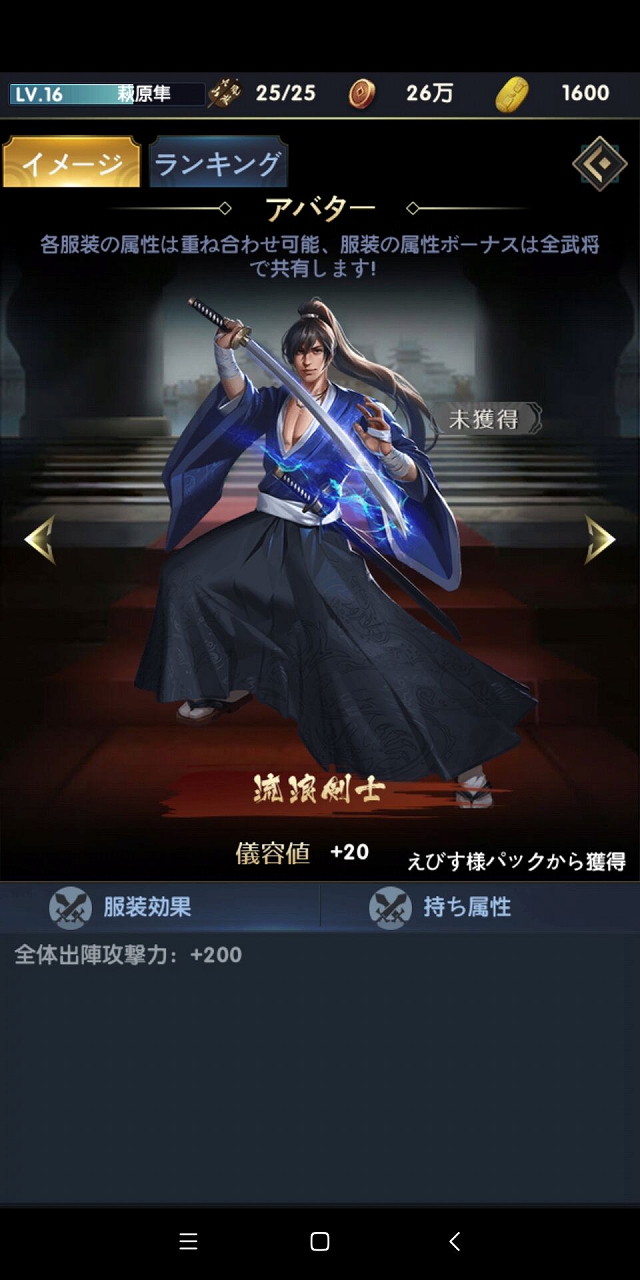Viewport: 640px width, 1280px height.
Task: Switch to the イメージ tab
Action: point(71,163)
